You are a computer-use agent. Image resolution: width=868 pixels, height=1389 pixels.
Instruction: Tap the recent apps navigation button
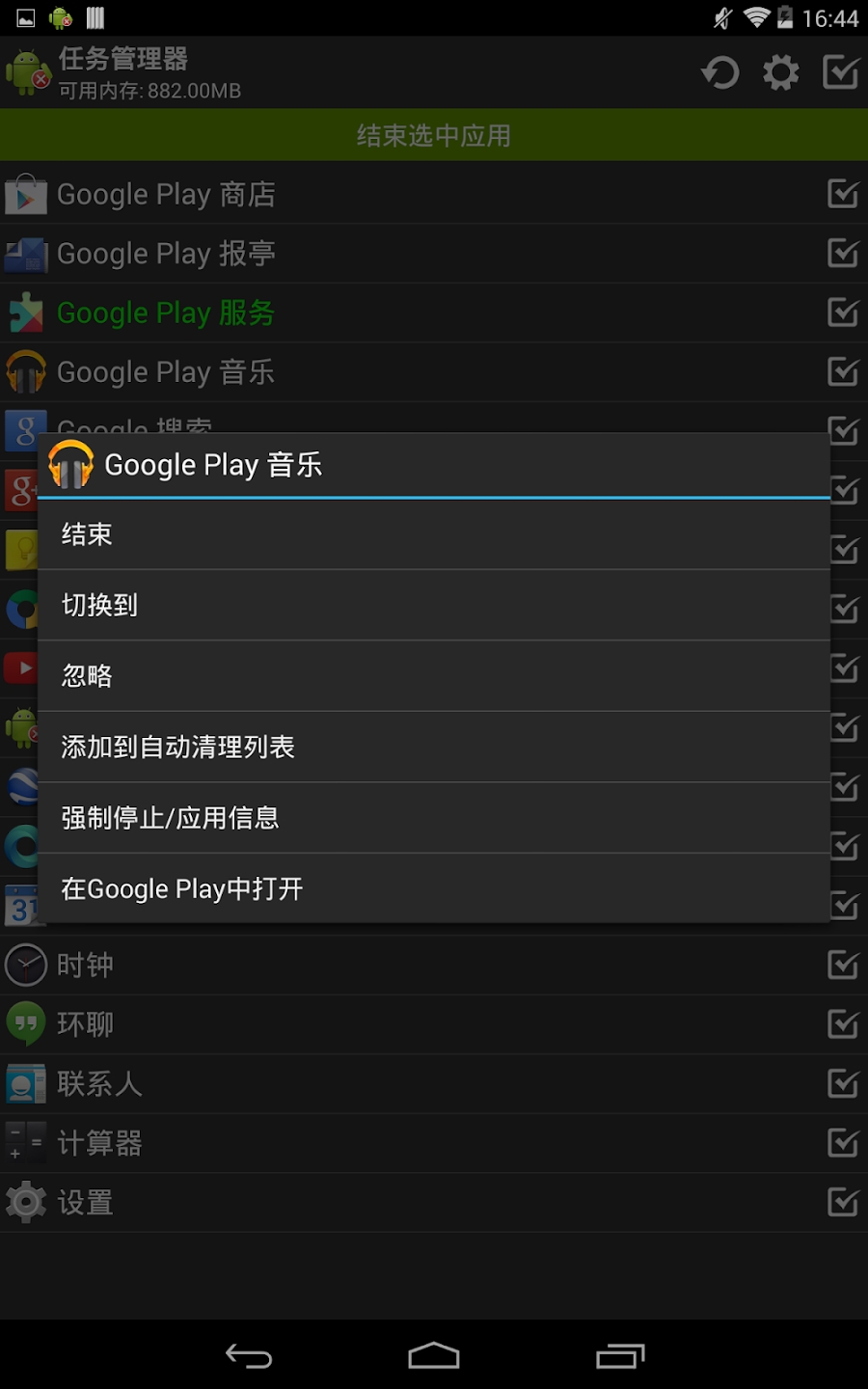click(621, 1355)
